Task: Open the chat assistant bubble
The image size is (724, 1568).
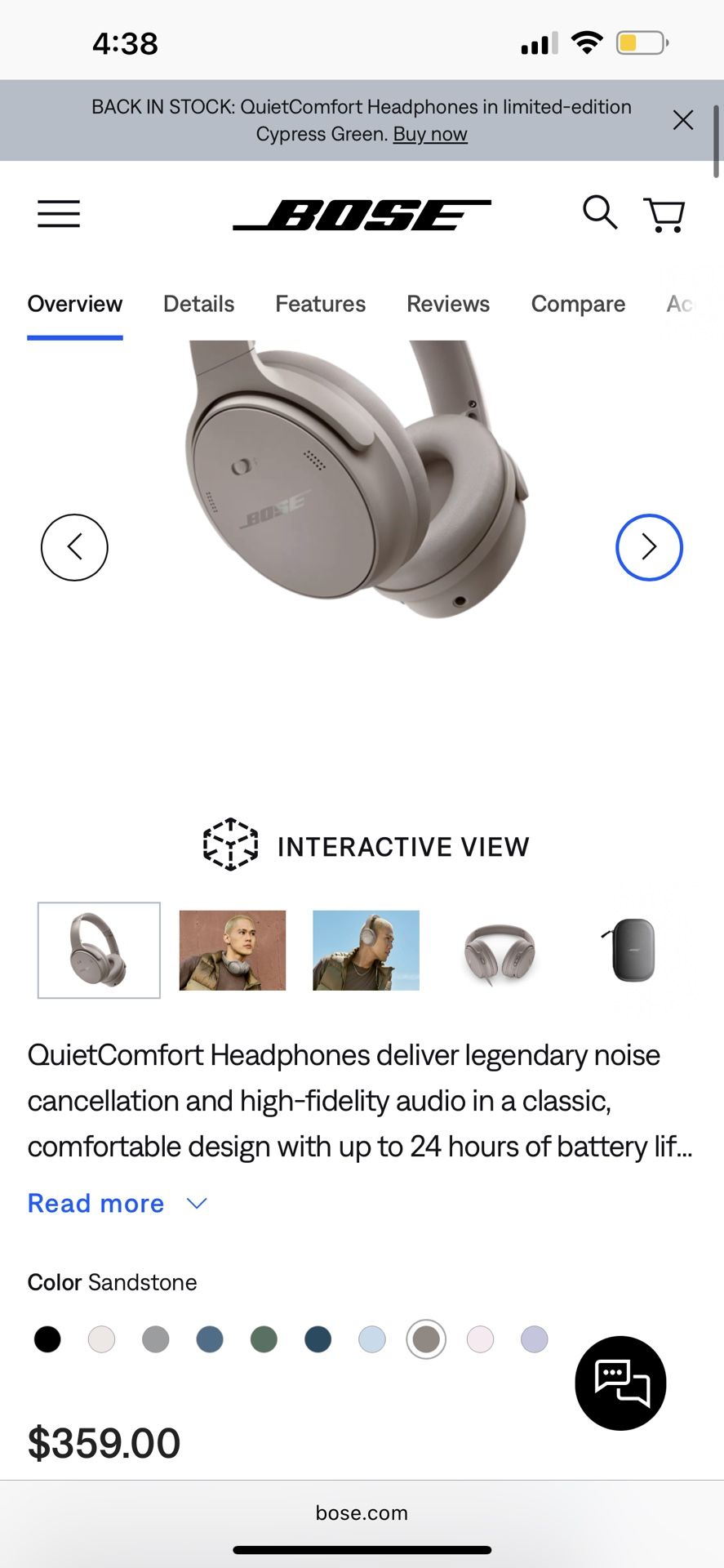Action: click(x=620, y=1383)
